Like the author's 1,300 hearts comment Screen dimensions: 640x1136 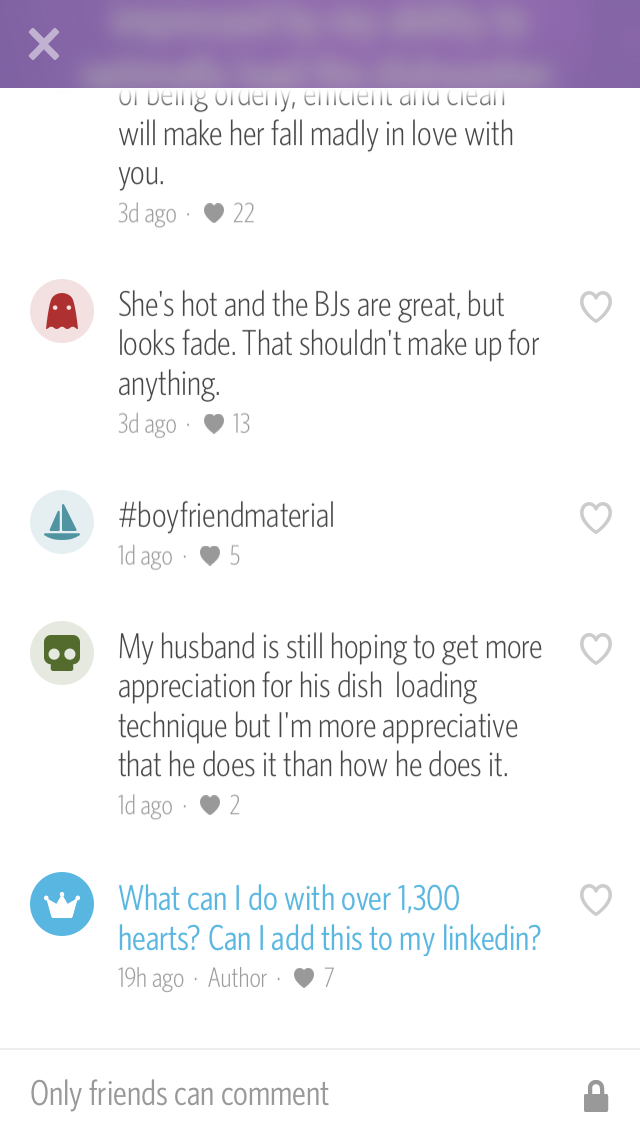click(x=596, y=900)
